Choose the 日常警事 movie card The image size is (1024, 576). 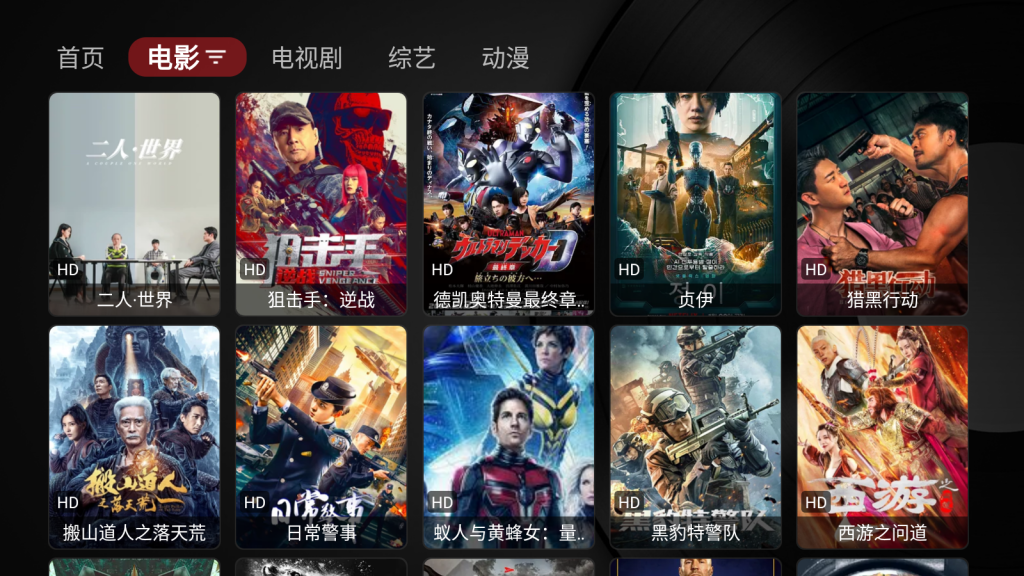[x=321, y=437]
